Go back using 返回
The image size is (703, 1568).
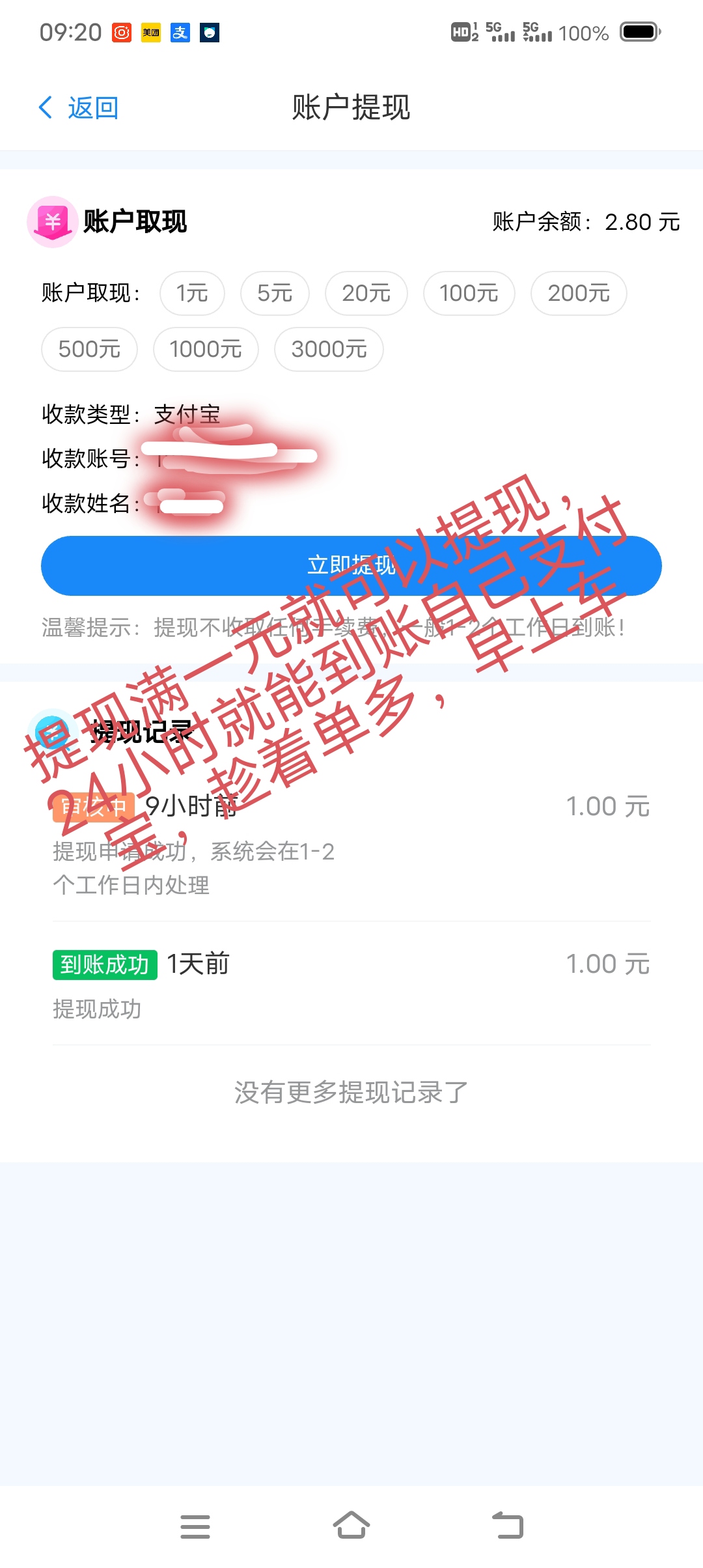pyautogui.click(x=78, y=107)
